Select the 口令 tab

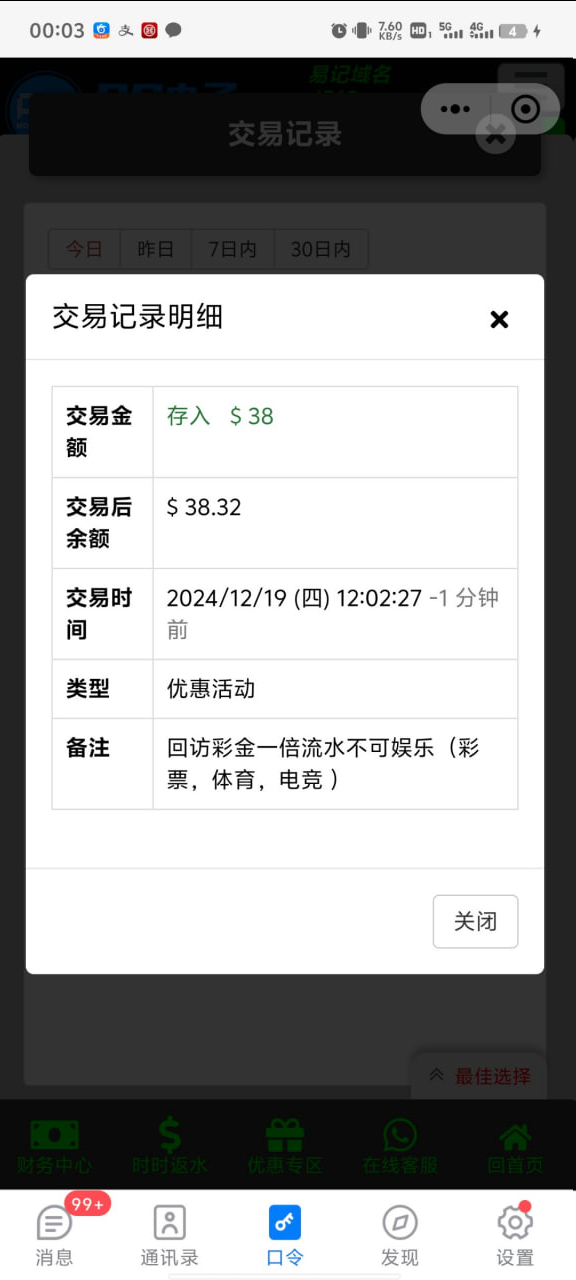(285, 1236)
